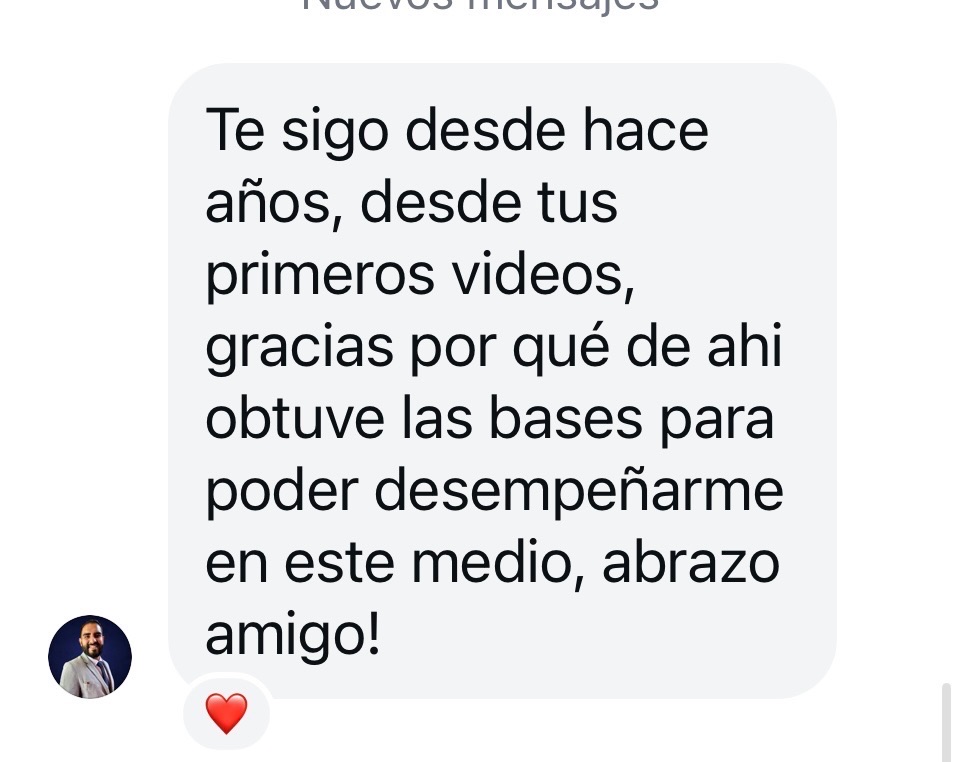This screenshot has width=960, height=762.
Task: Tap the heart reaction under the message
Action: point(226,713)
